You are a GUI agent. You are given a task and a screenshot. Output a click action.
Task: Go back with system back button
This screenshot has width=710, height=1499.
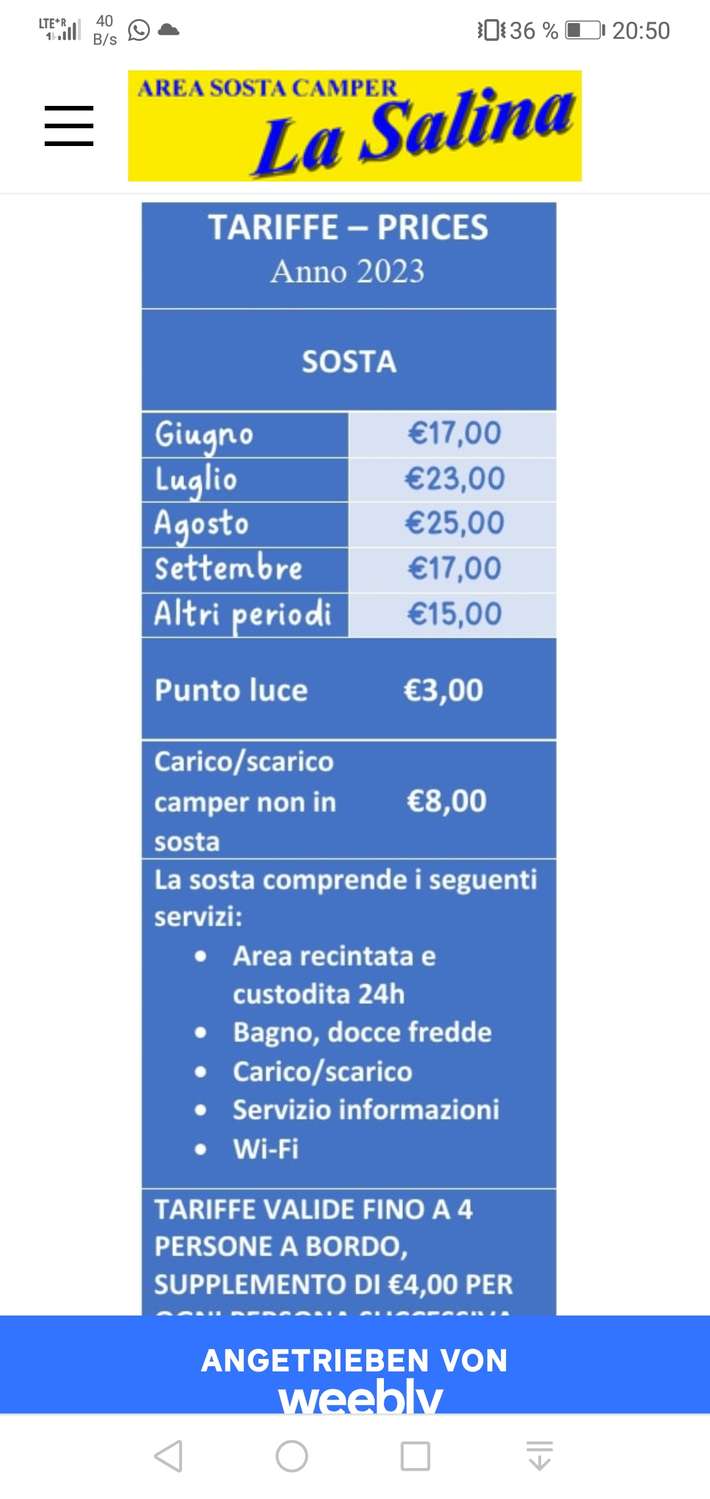click(168, 1456)
